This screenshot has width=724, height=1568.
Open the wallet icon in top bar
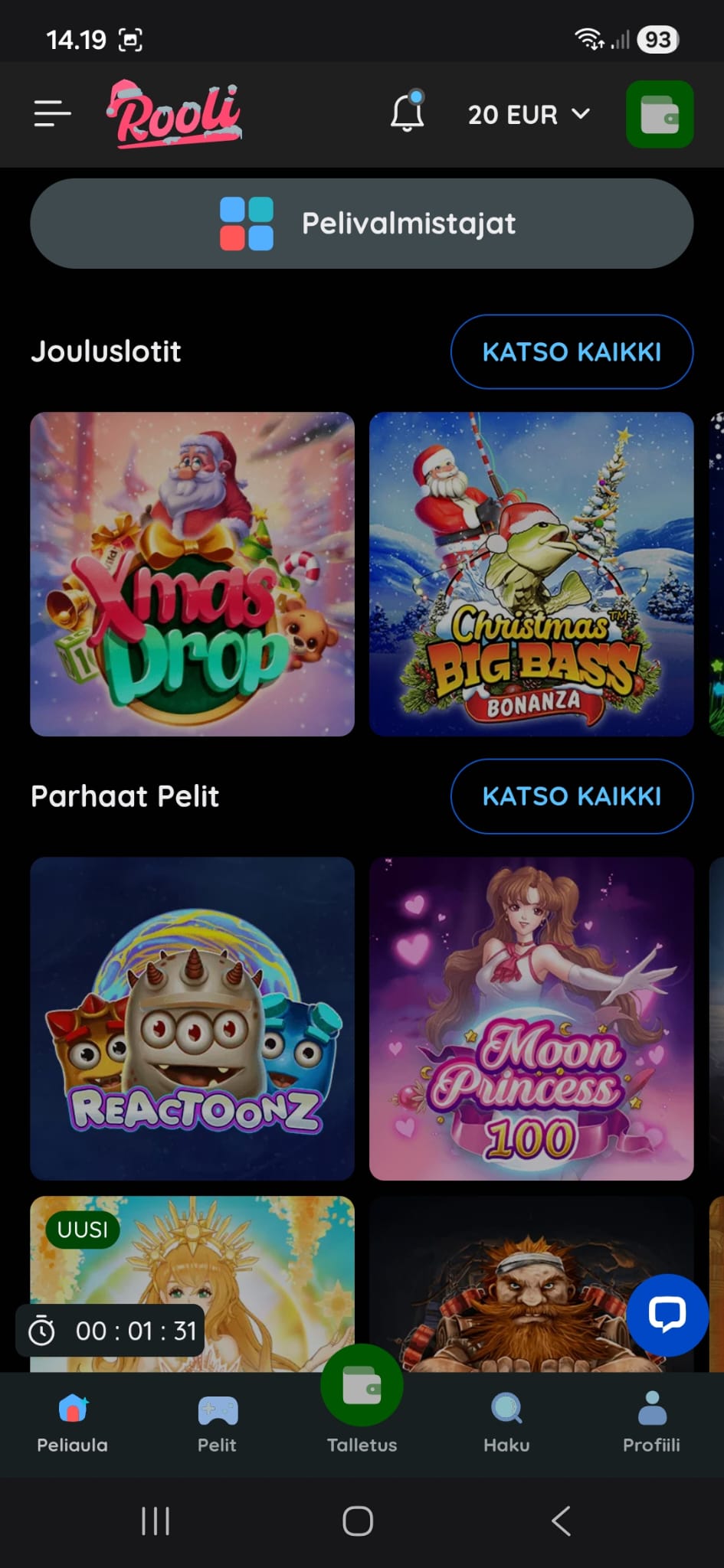(x=660, y=114)
